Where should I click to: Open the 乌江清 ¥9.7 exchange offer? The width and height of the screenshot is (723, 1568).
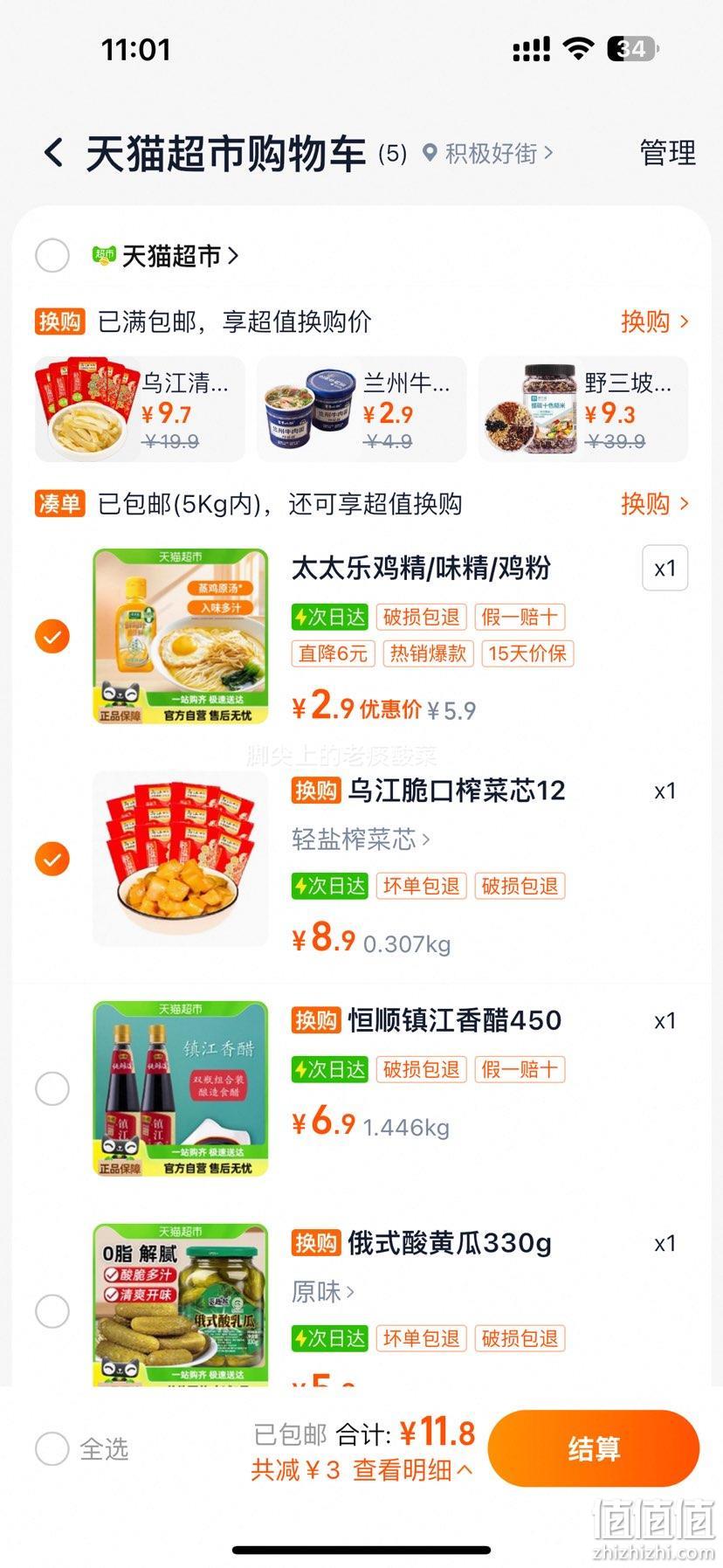[x=140, y=409]
